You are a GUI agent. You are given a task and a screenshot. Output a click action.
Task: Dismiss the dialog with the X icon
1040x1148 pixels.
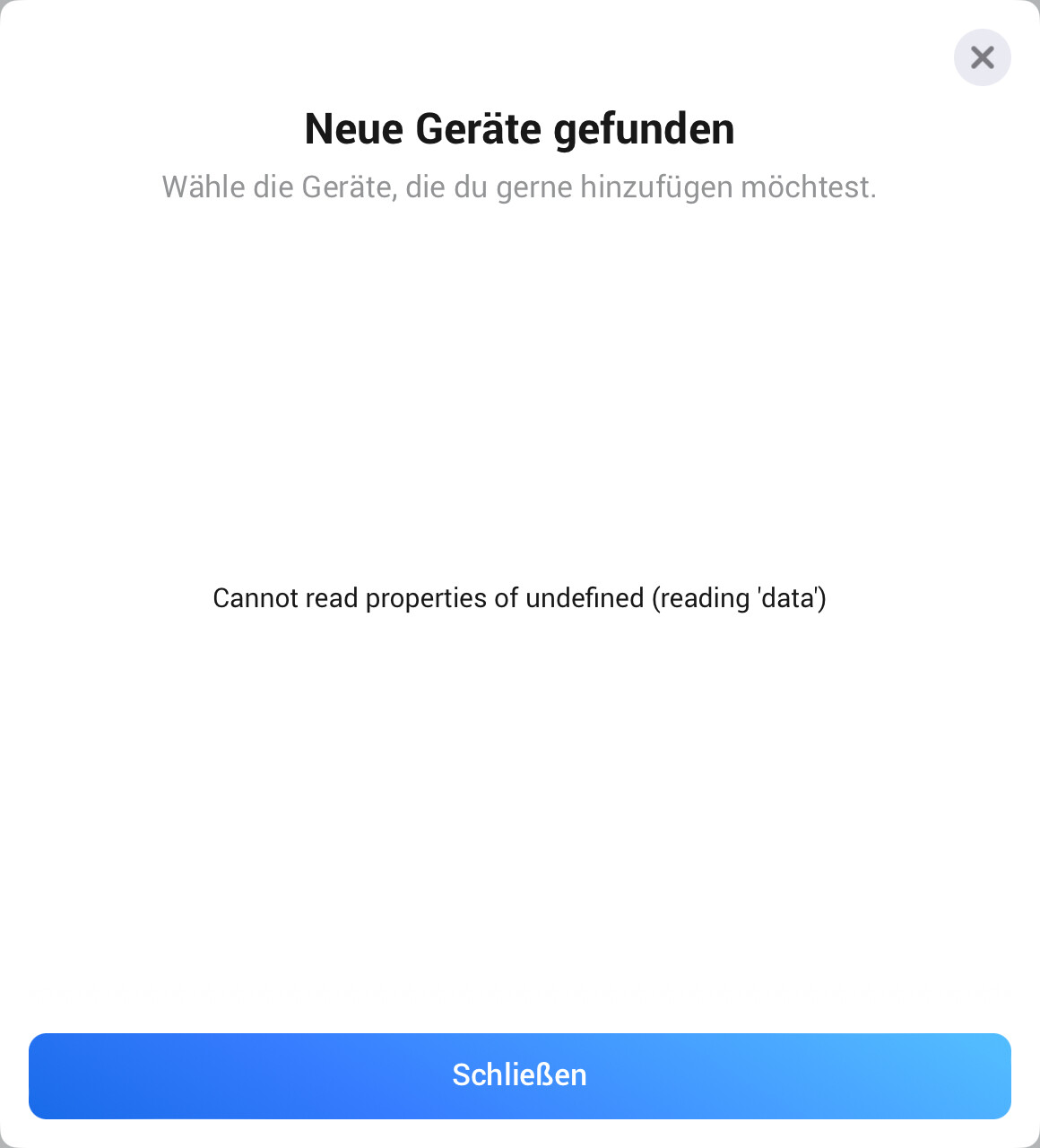click(982, 58)
